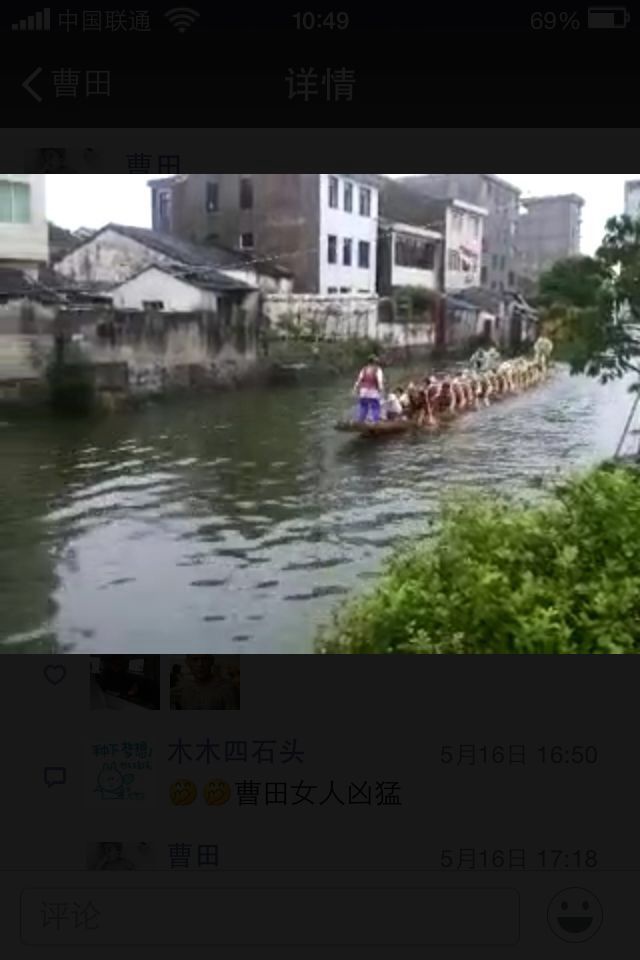Tap the dragon boat video overlay
Viewport: 640px width, 960px height.
(320, 414)
